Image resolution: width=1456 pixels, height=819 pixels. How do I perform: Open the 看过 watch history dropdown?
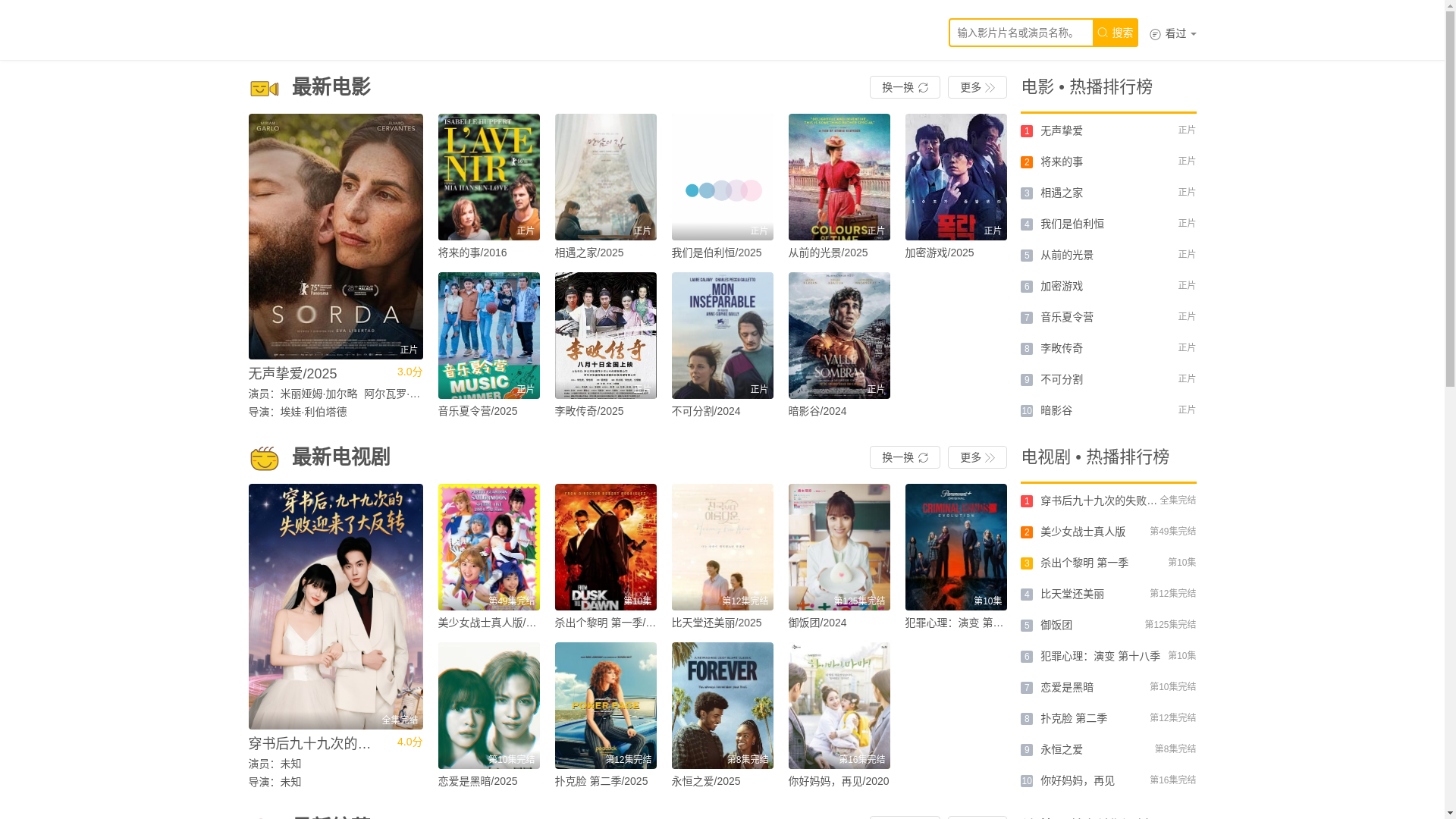(x=1172, y=33)
